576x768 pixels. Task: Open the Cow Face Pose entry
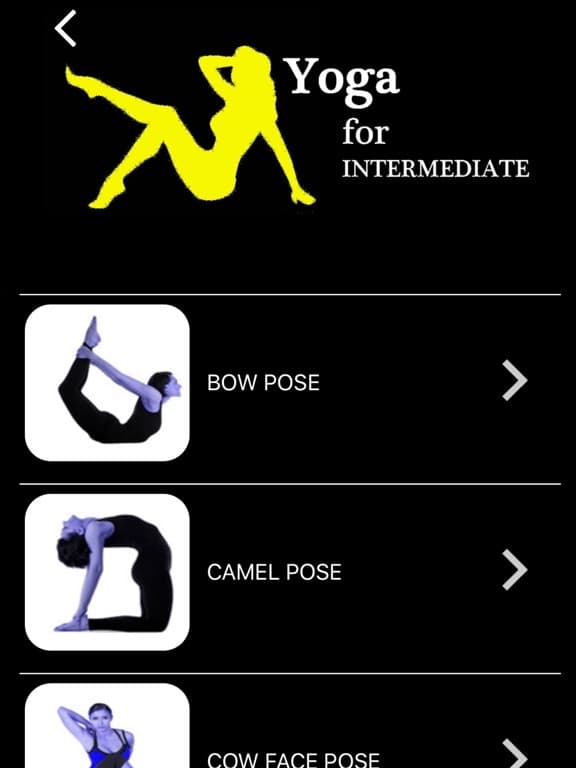[290, 721]
